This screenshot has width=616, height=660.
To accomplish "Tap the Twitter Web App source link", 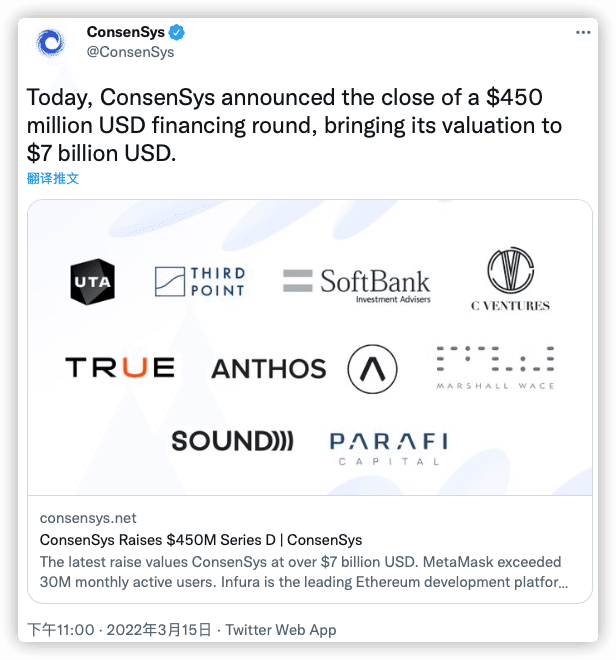I will [281, 630].
